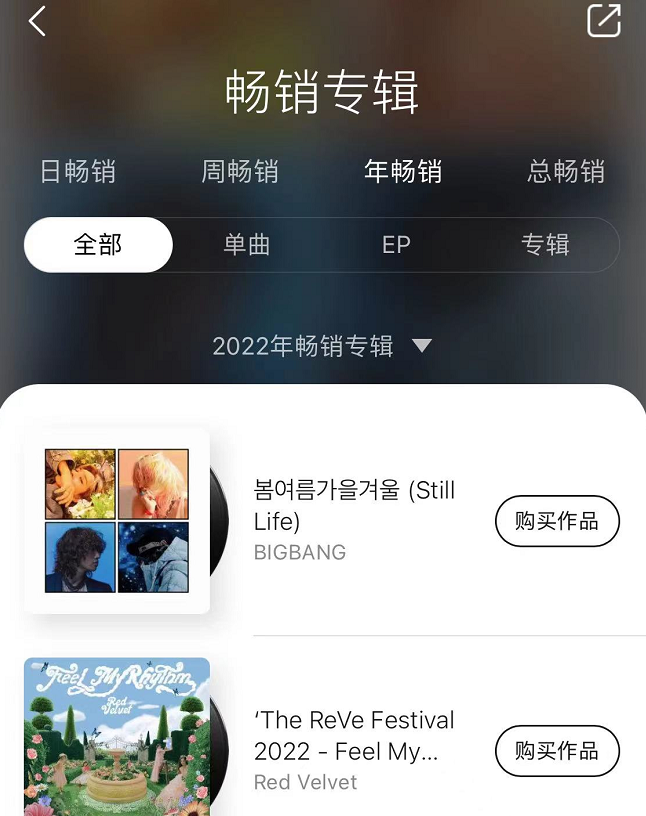Go back using the top-left arrow

point(38,21)
